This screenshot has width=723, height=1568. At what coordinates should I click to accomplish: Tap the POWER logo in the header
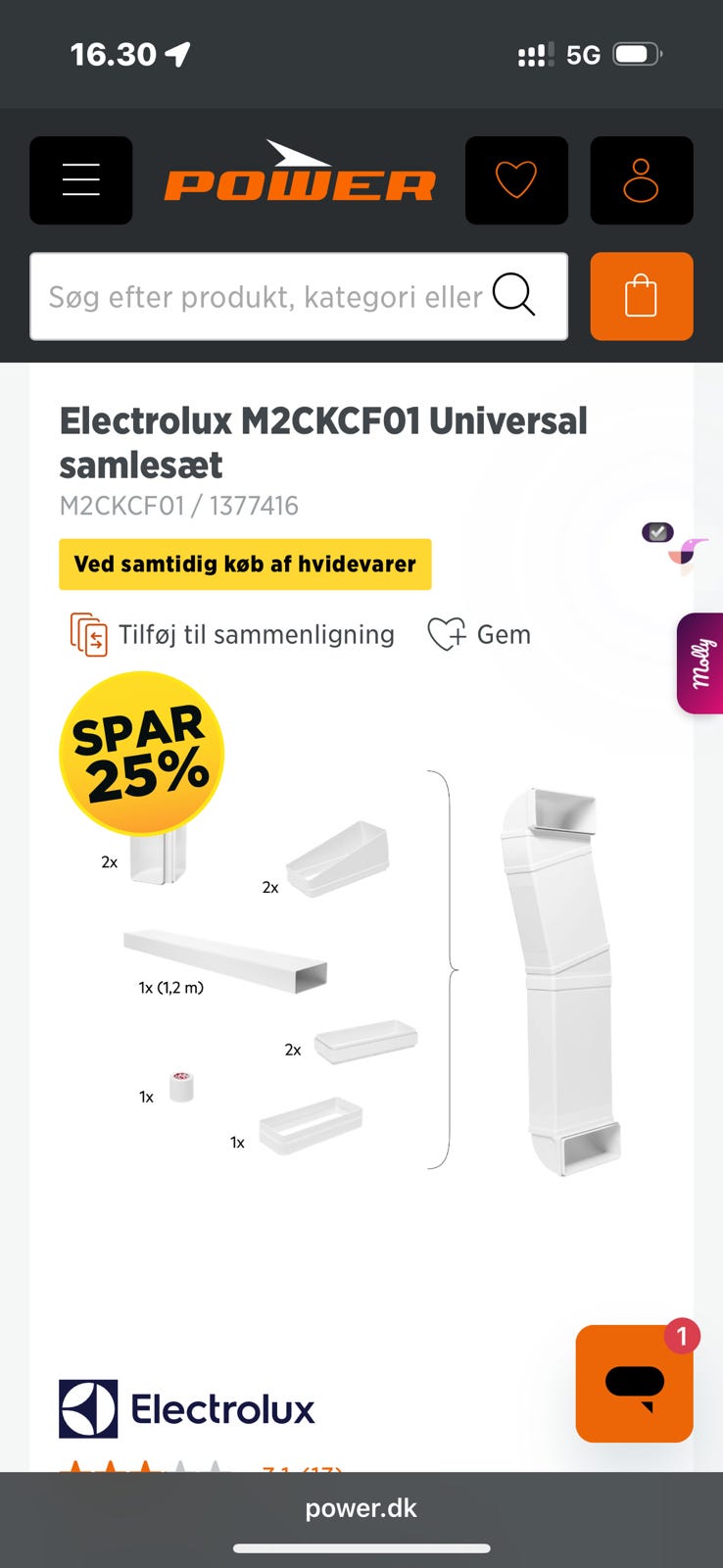tap(299, 180)
